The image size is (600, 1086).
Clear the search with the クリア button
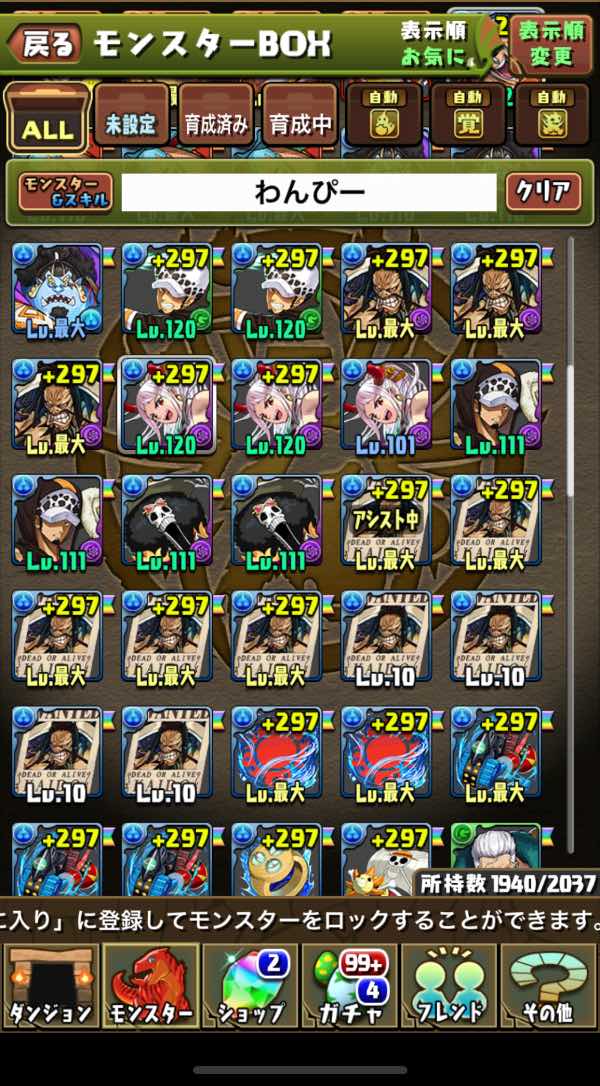point(543,192)
